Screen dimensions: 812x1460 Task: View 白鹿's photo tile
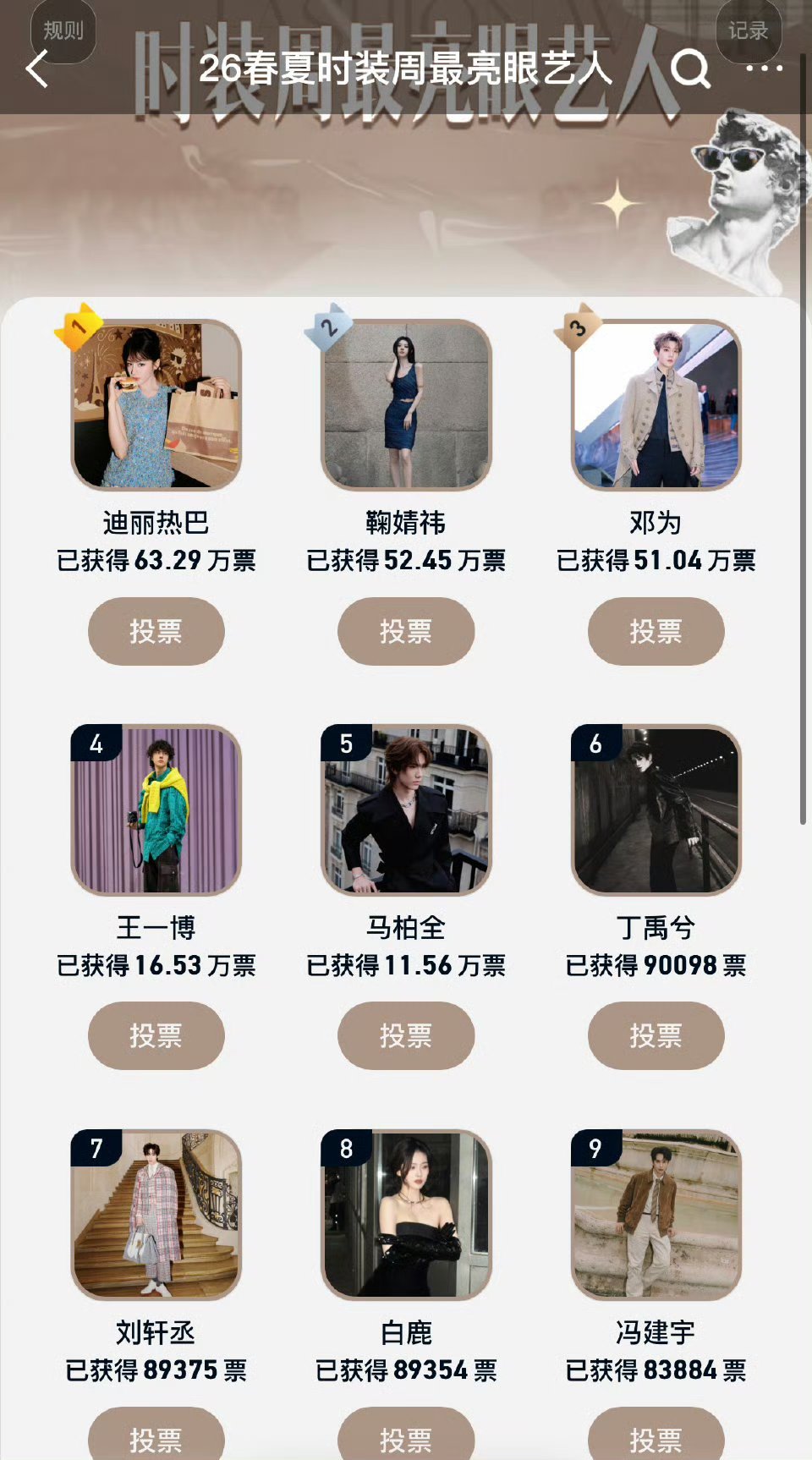(x=406, y=1215)
